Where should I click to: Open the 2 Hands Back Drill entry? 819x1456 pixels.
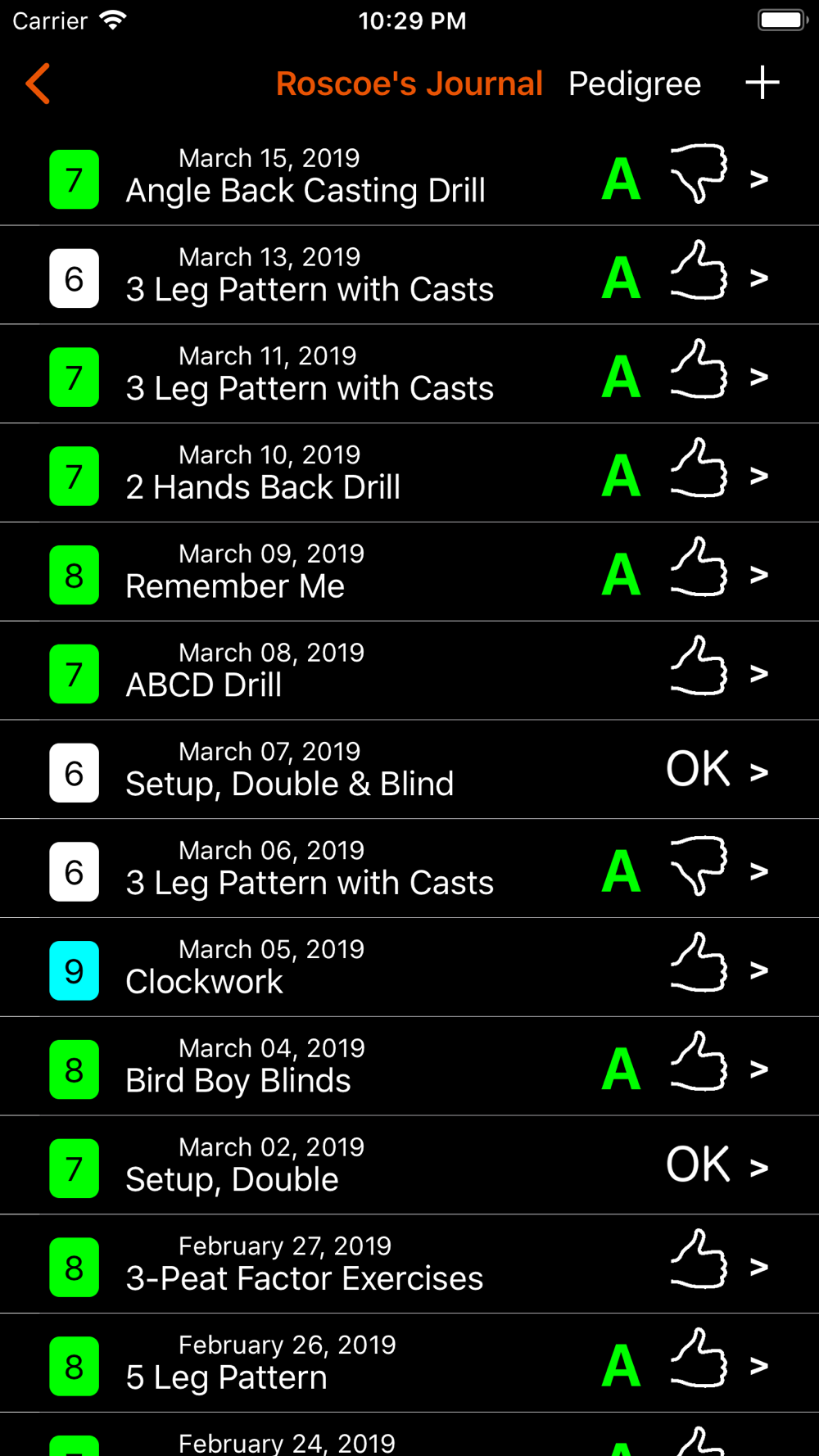pos(409,474)
